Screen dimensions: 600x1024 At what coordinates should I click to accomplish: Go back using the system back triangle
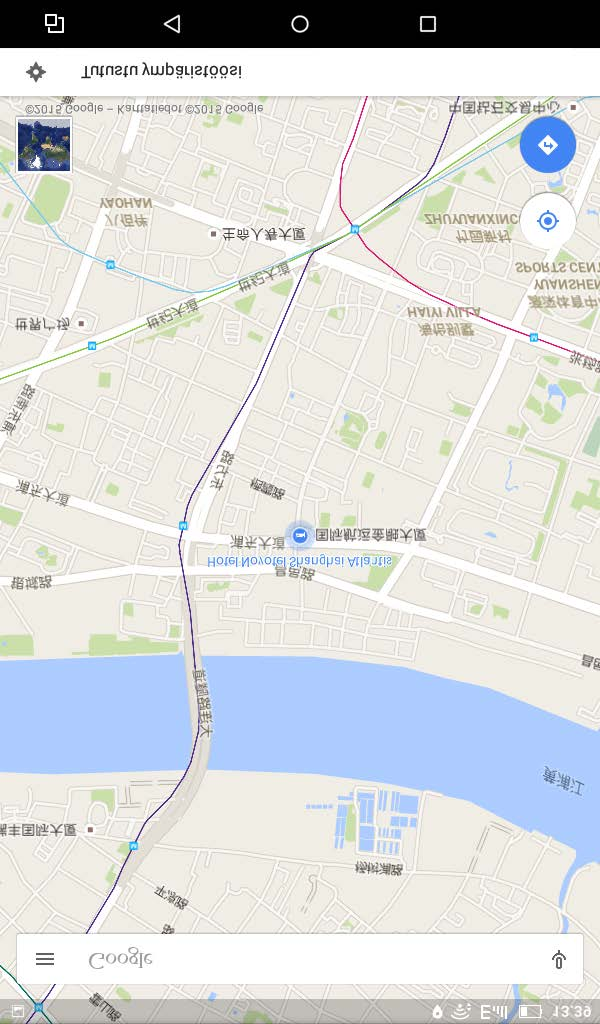(x=172, y=24)
